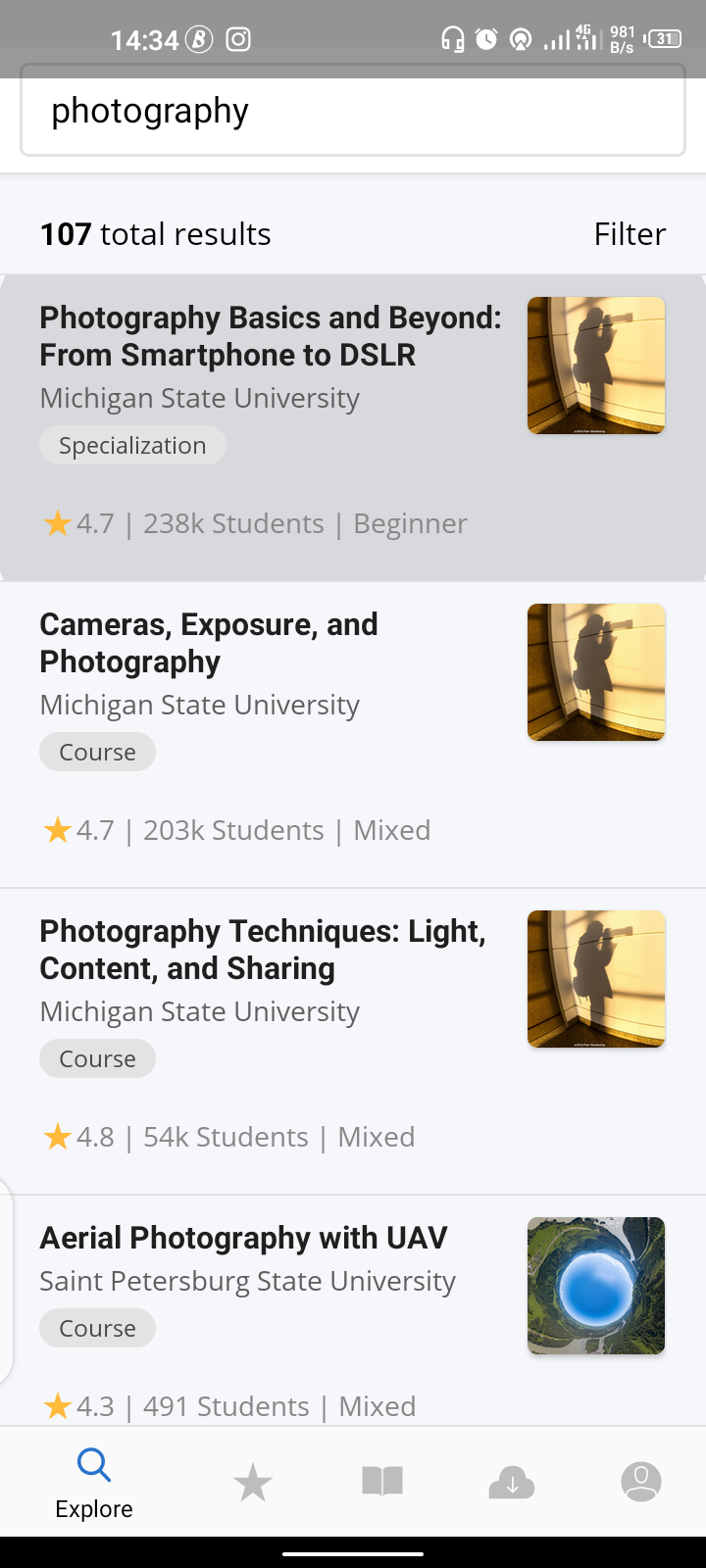Open Aerial Photography with UAV

pos(243,1237)
